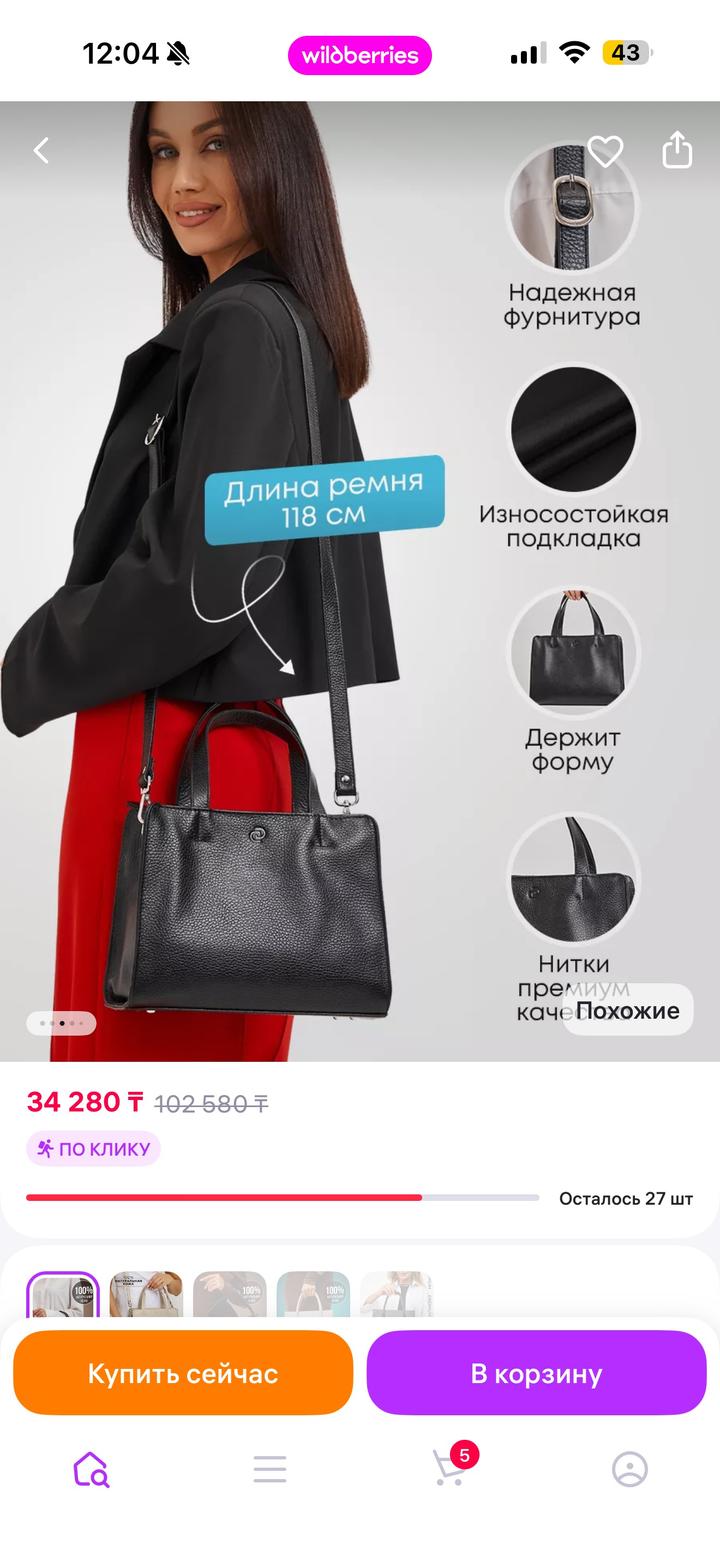
Task: Tap the Похожие similar items button
Action: [627, 1010]
